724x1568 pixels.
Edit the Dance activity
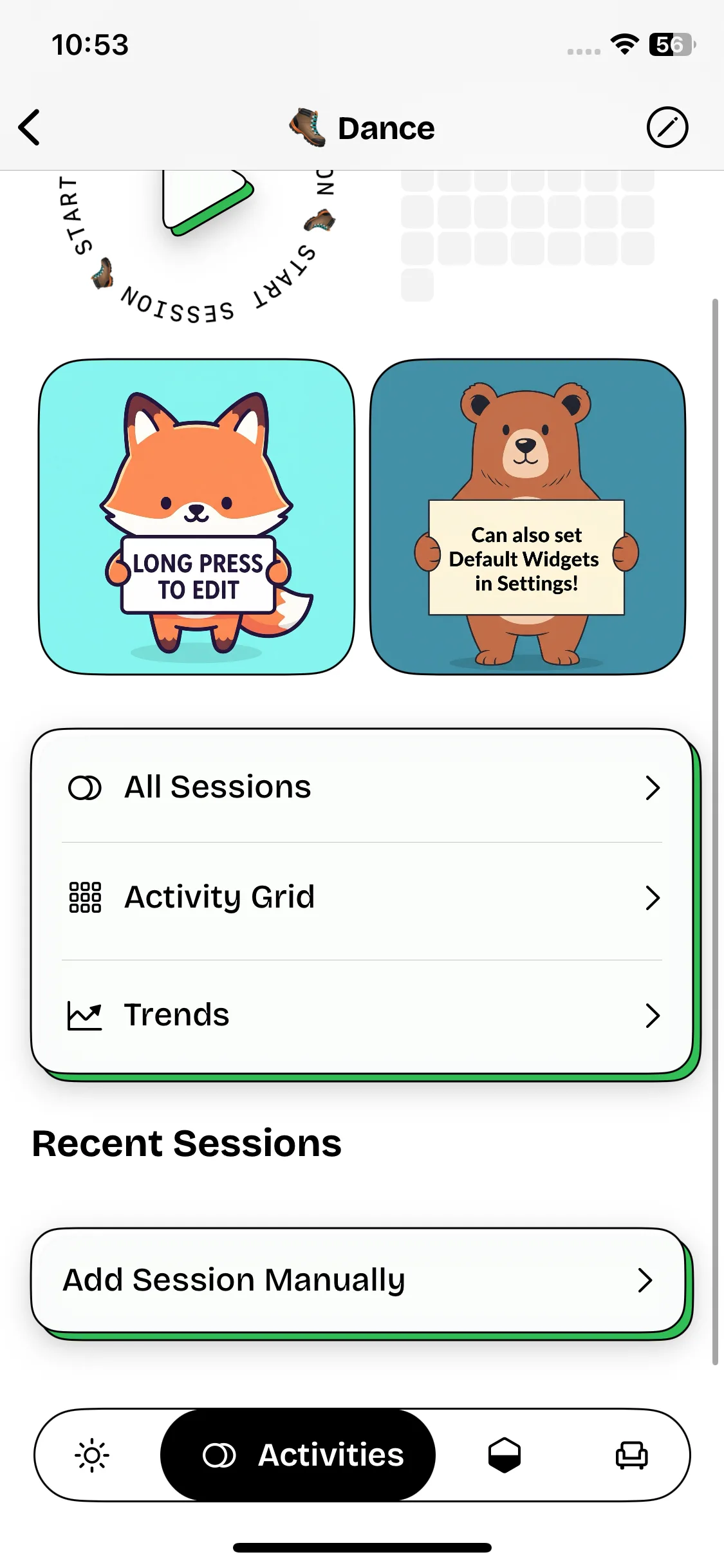coord(667,127)
